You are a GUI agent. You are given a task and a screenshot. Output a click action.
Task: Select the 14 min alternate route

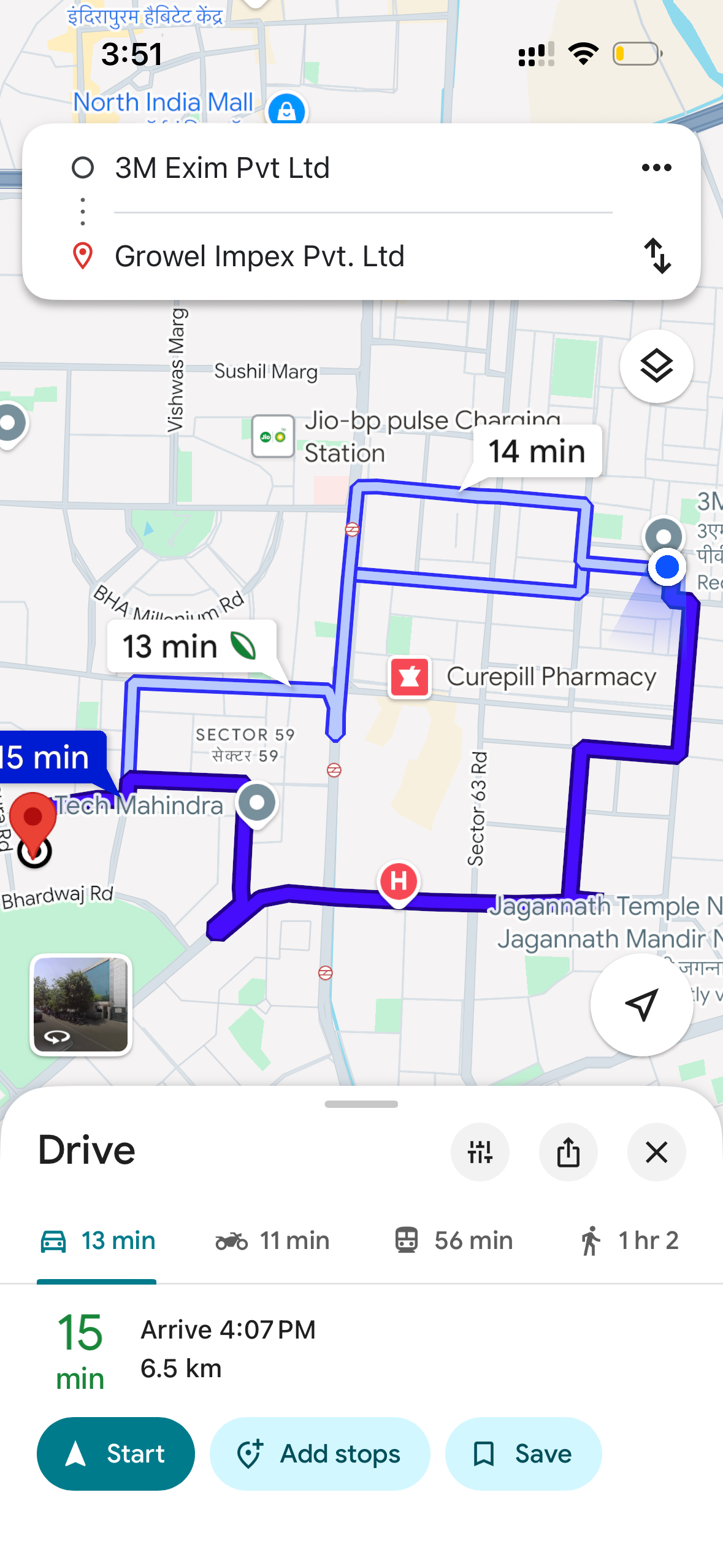537,452
